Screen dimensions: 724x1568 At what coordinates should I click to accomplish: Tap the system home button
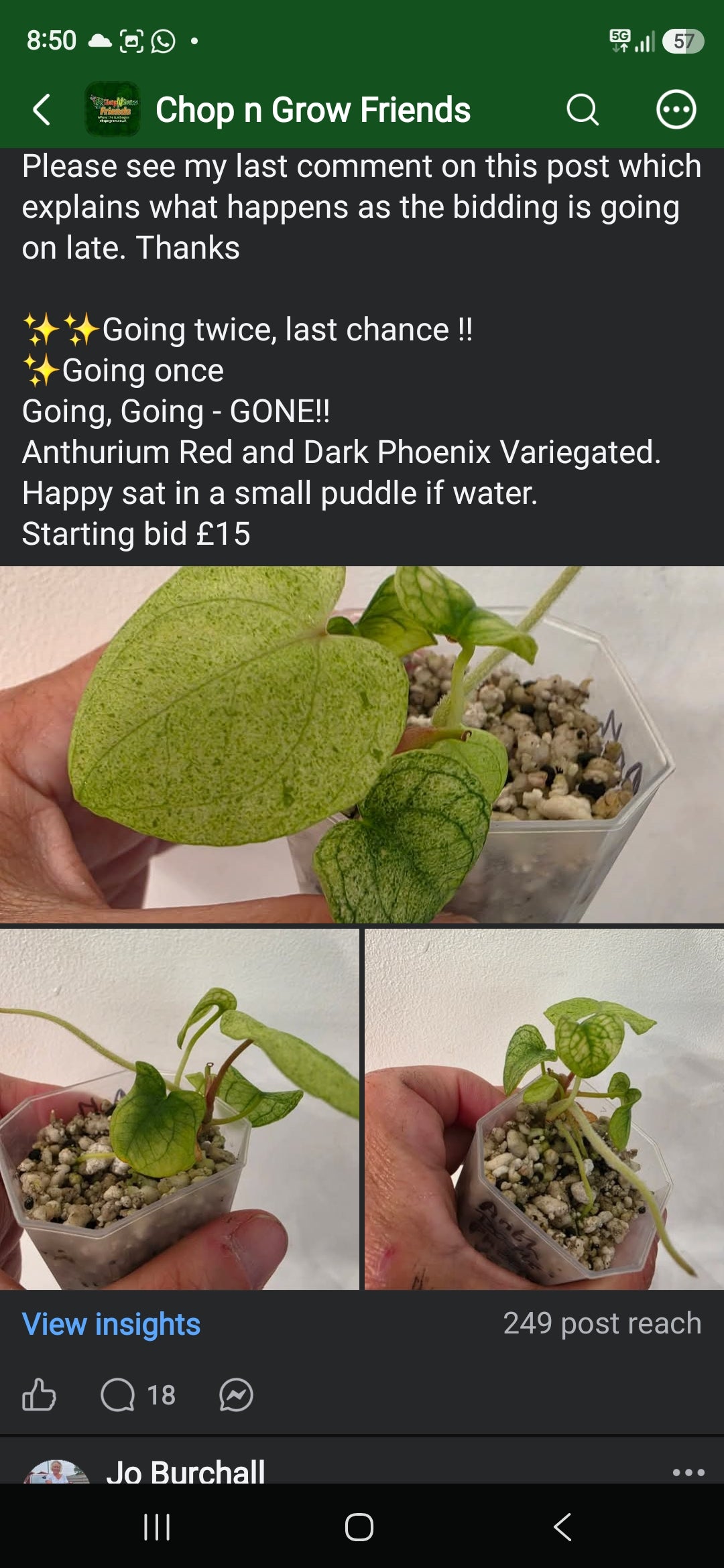tap(359, 1527)
